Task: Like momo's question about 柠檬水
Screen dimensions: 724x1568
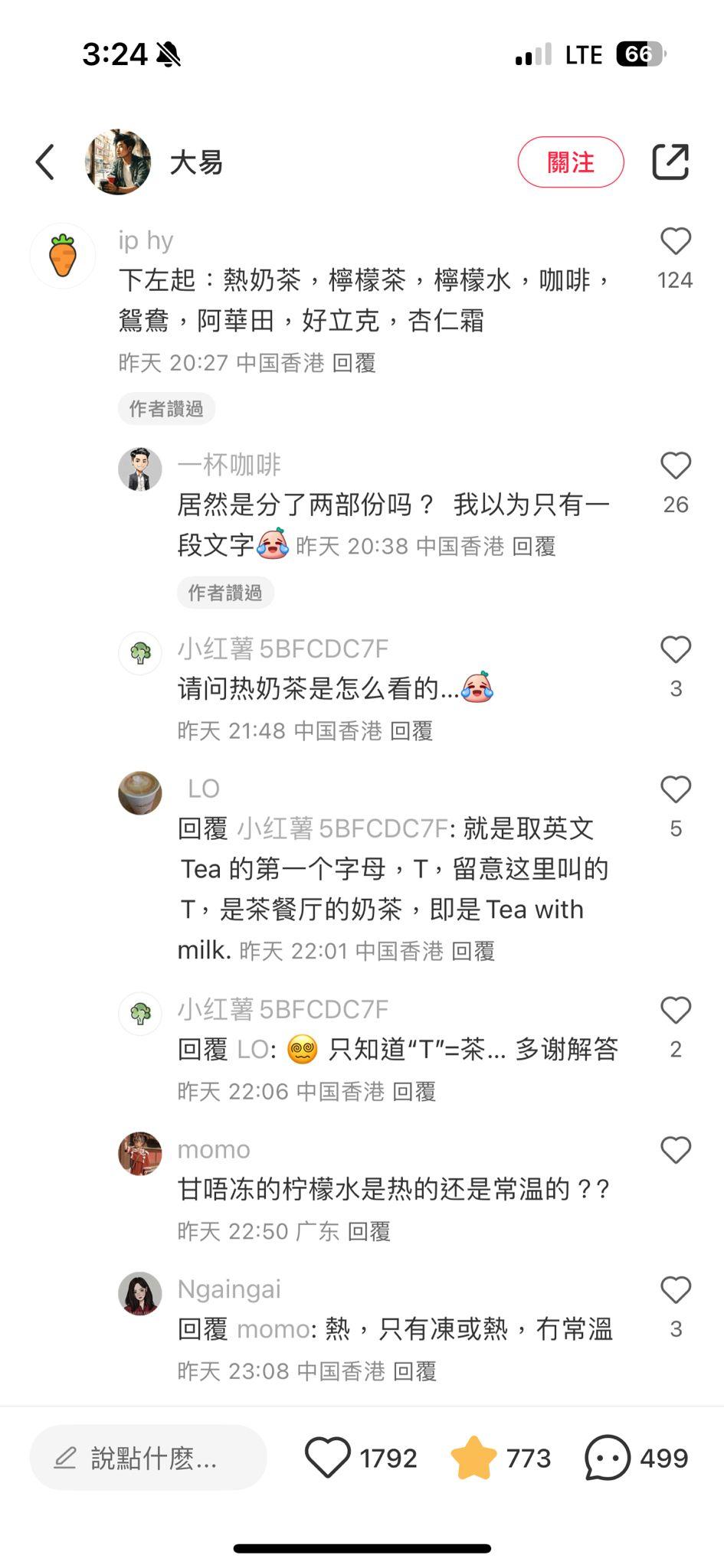Action: click(x=675, y=1150)
